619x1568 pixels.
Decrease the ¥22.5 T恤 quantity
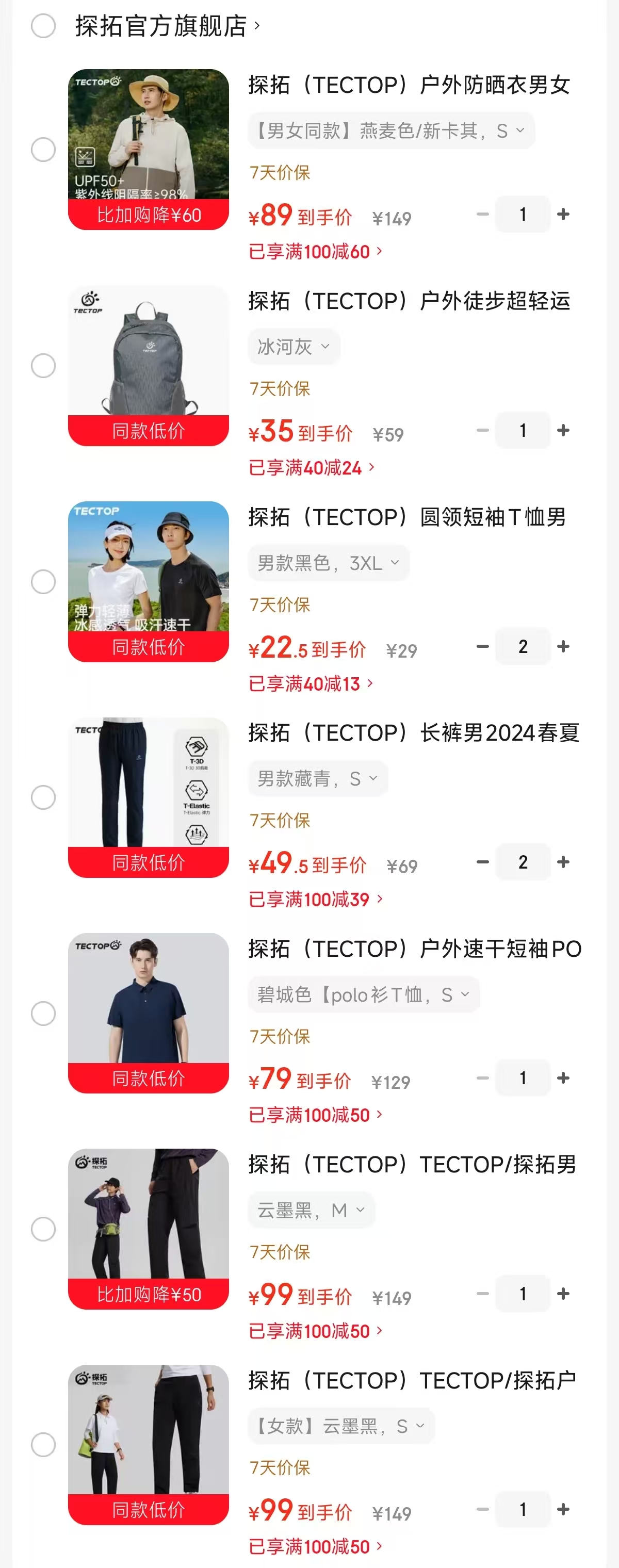pos(483,646)
